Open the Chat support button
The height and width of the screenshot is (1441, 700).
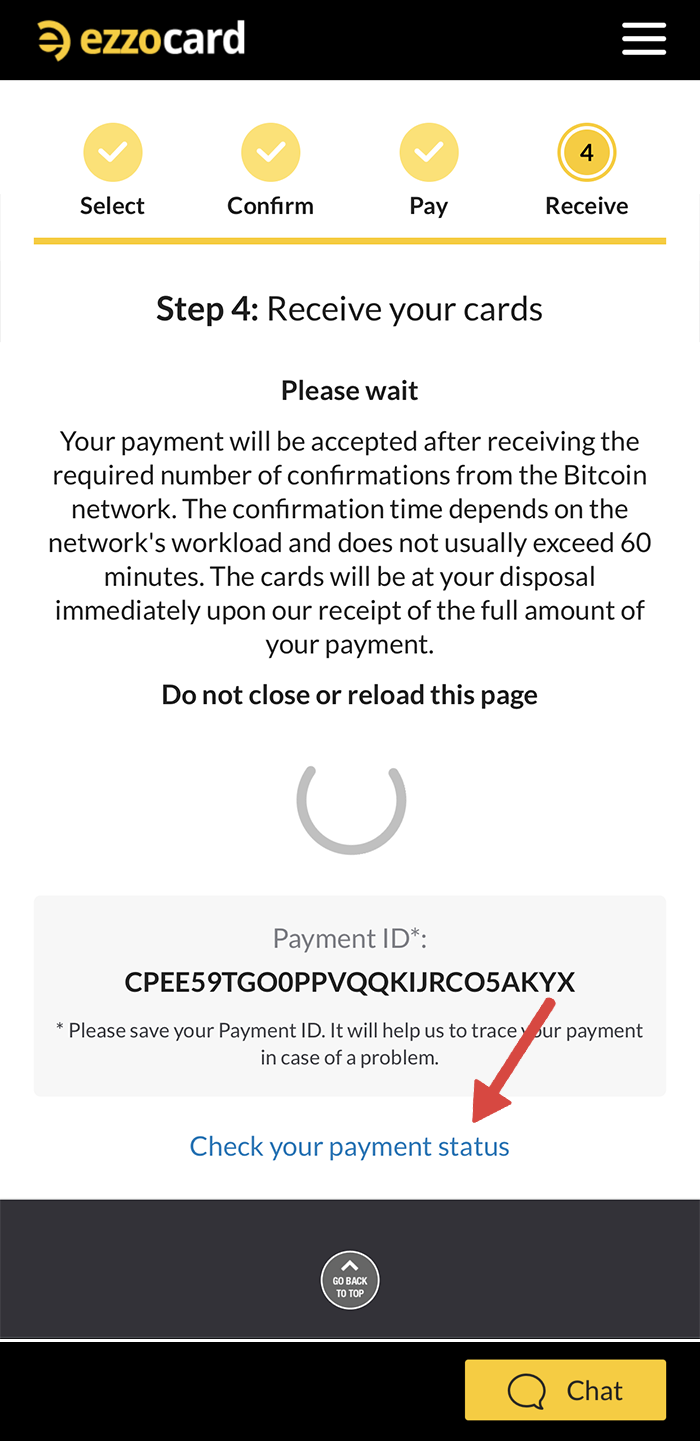pyautogui.click(x=565, y=1389)
